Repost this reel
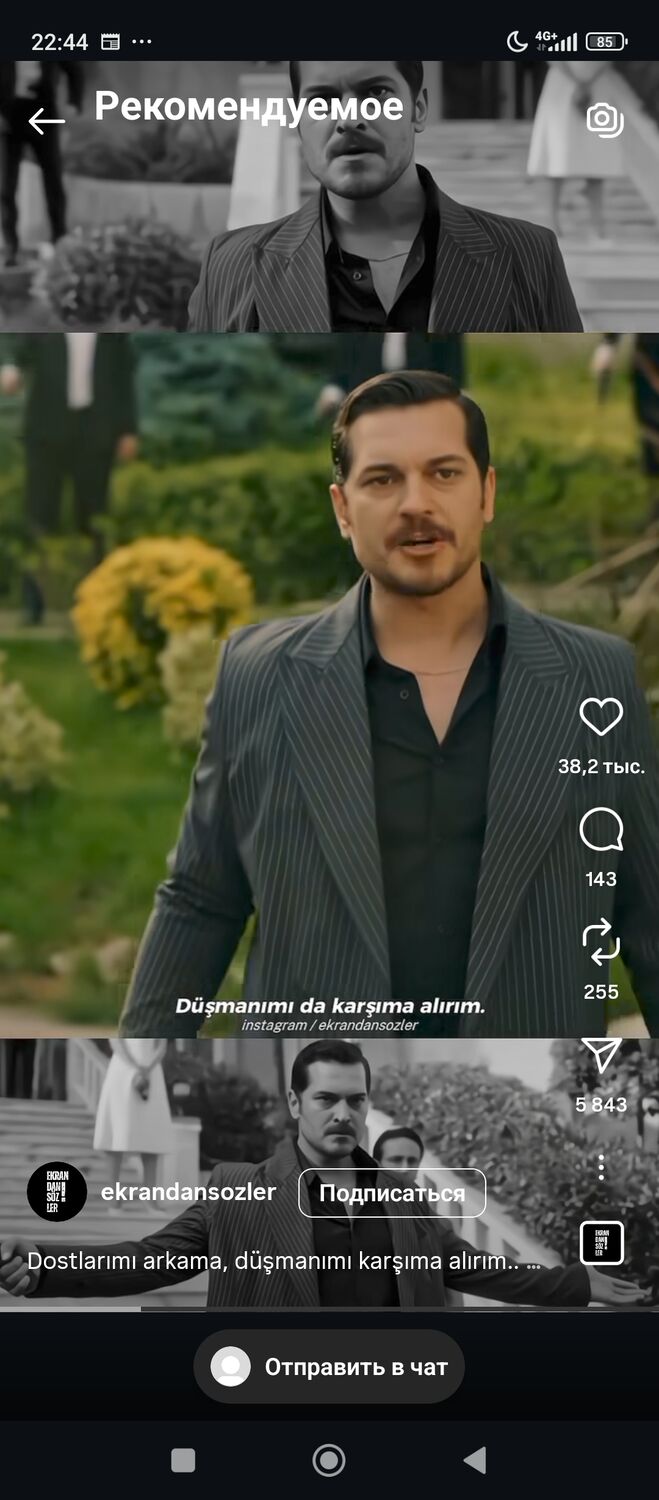The width and height of the screenshot is (659, 1500). point(601,944)
